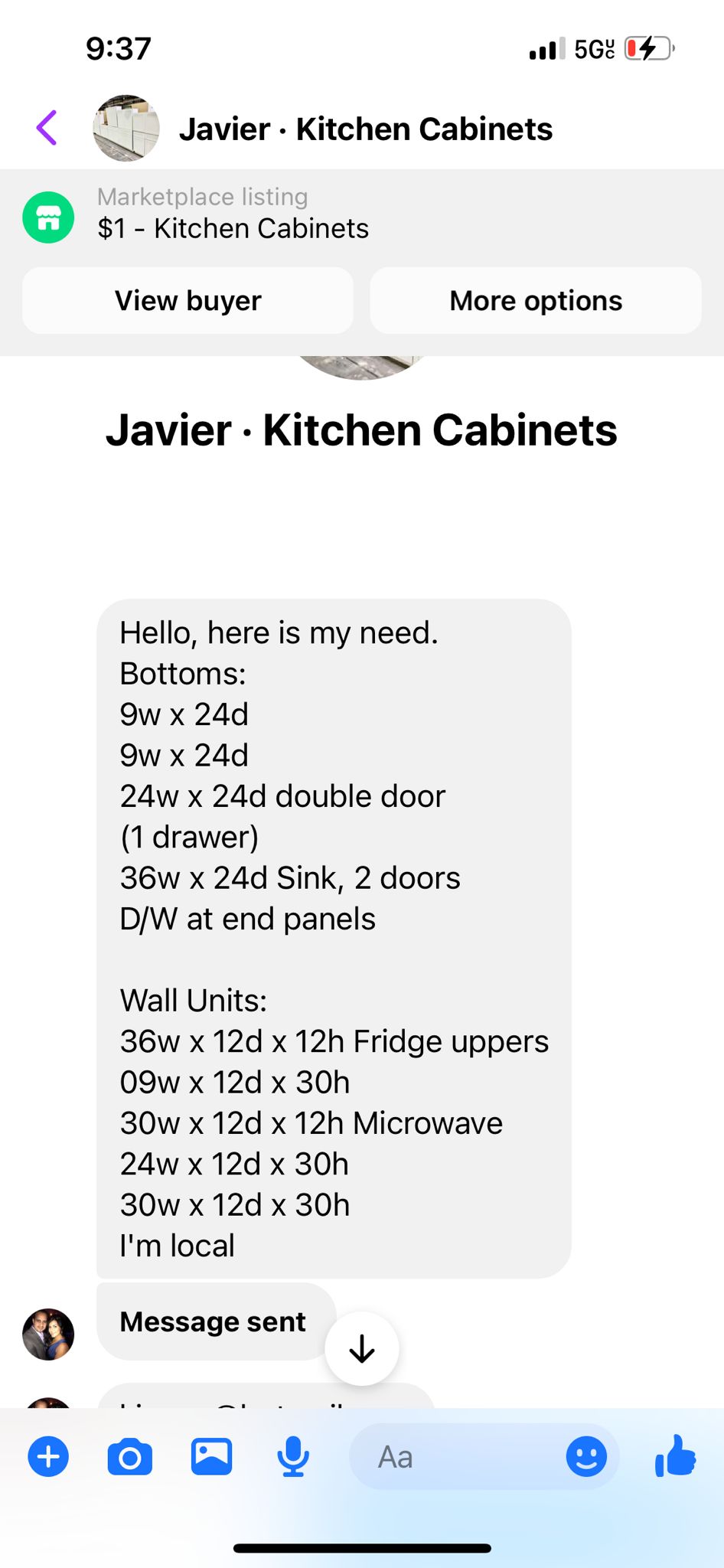
Task: Send a thumbs-up like
Action: coord(675,1455)
